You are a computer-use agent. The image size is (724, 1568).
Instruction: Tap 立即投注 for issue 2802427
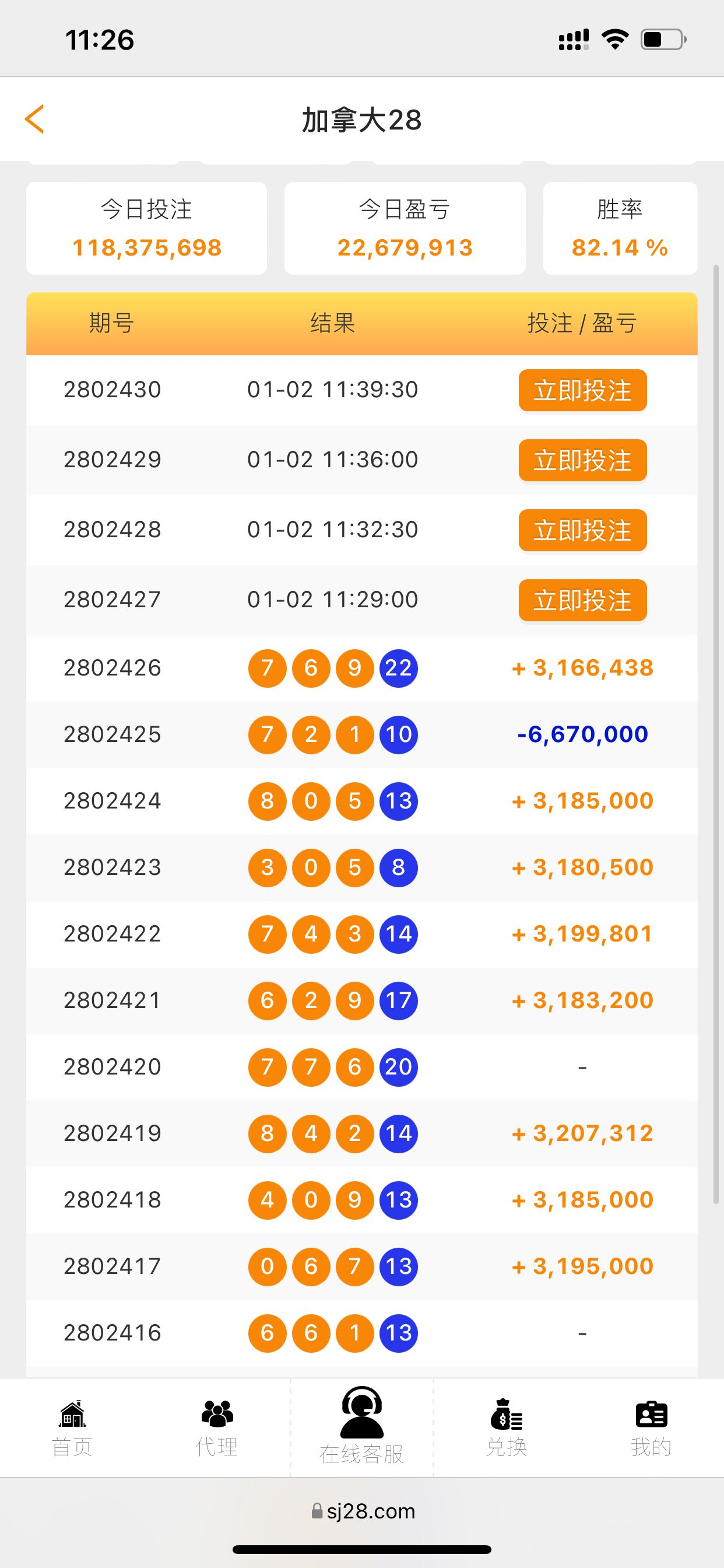point(582,600)
